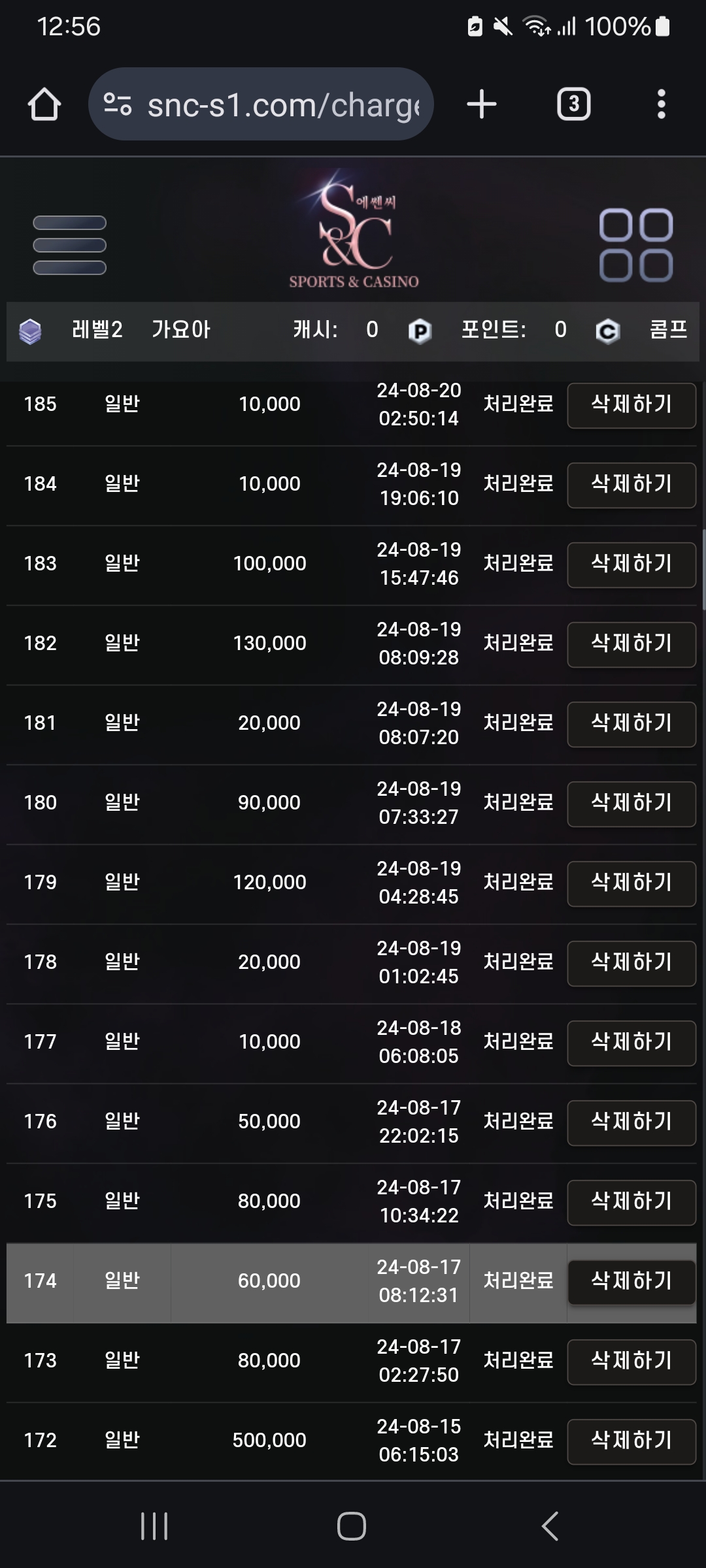The height and width of the screenshot is (1568, 706).
Task: Remove record 179 of 120,000
Action: click(631, 883)
